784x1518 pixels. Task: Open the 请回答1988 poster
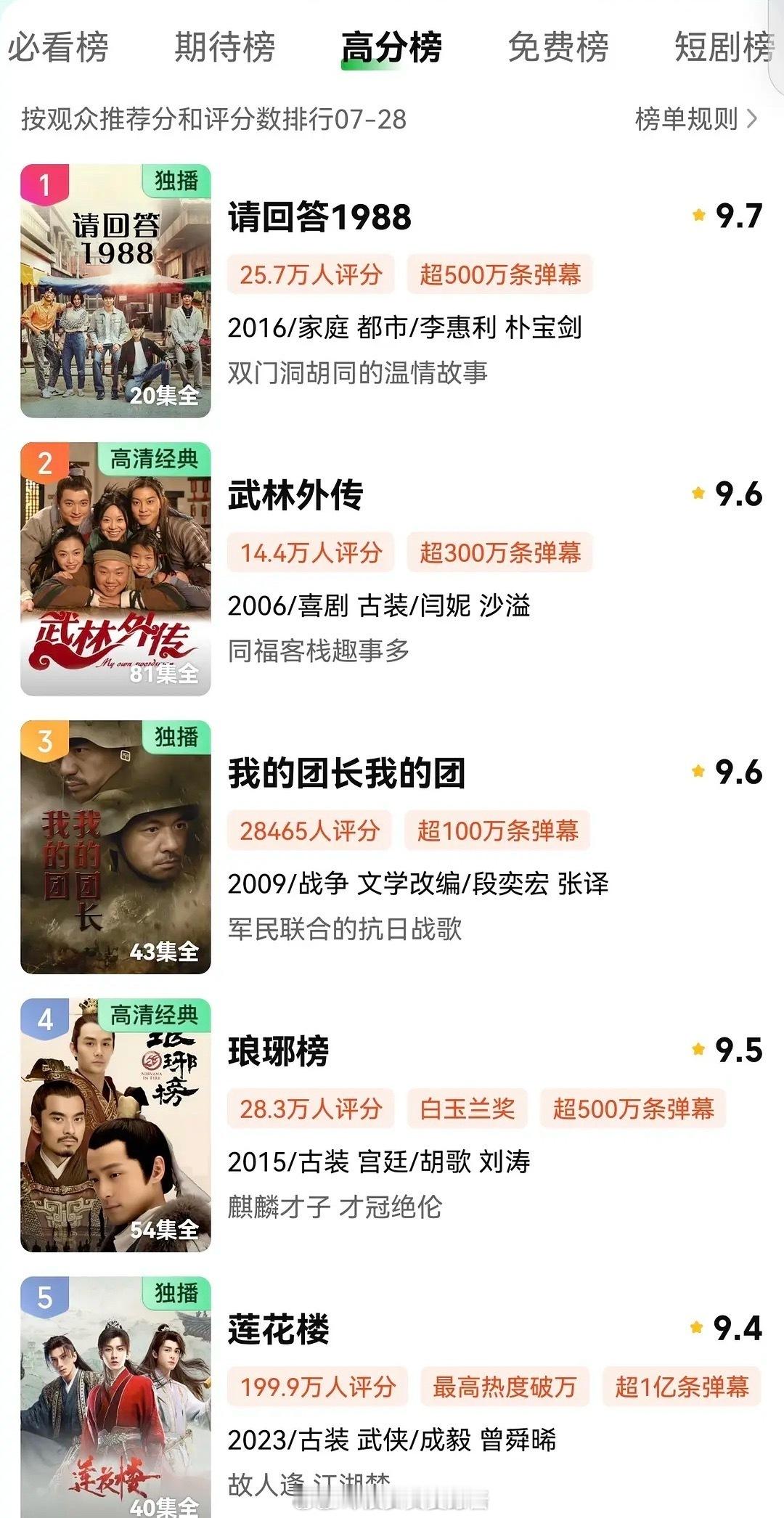115,291
